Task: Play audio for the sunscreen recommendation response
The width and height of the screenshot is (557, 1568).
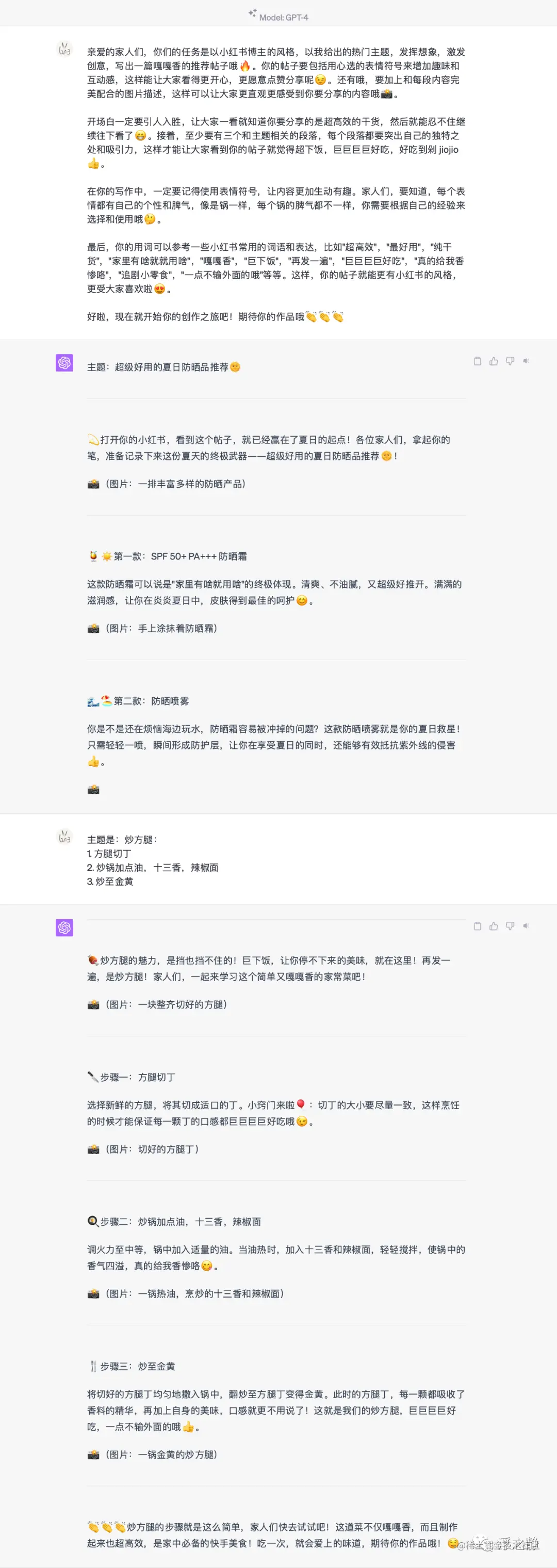Action: click(527, 361)
